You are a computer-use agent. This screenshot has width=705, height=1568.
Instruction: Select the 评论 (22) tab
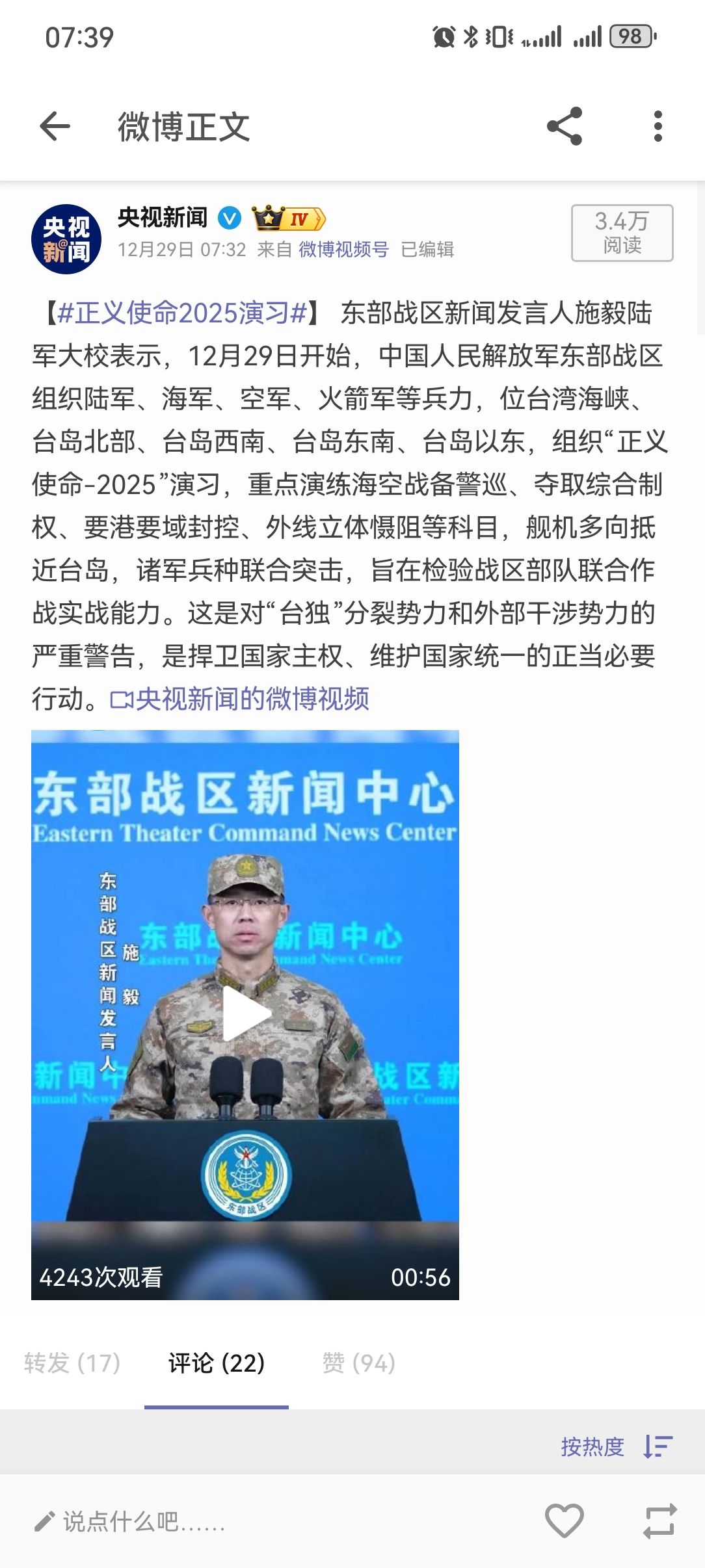click(217, 1363)
